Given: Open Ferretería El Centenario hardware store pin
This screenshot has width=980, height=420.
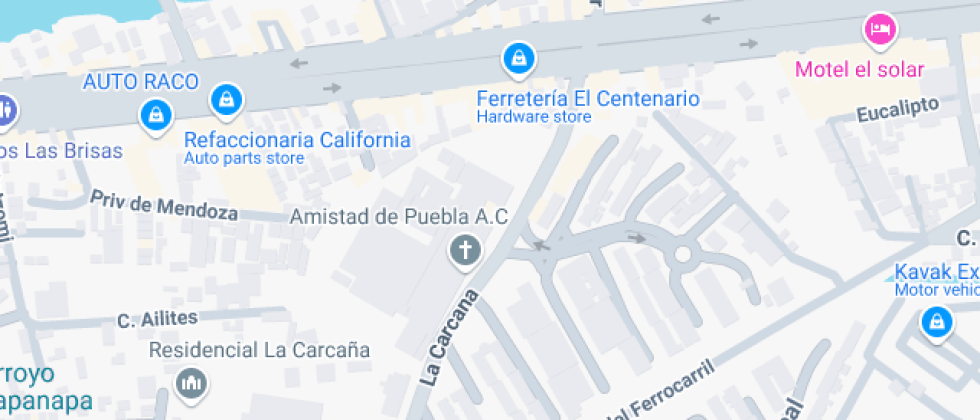Looking at the screenshot, I should (x=518, y=61).
